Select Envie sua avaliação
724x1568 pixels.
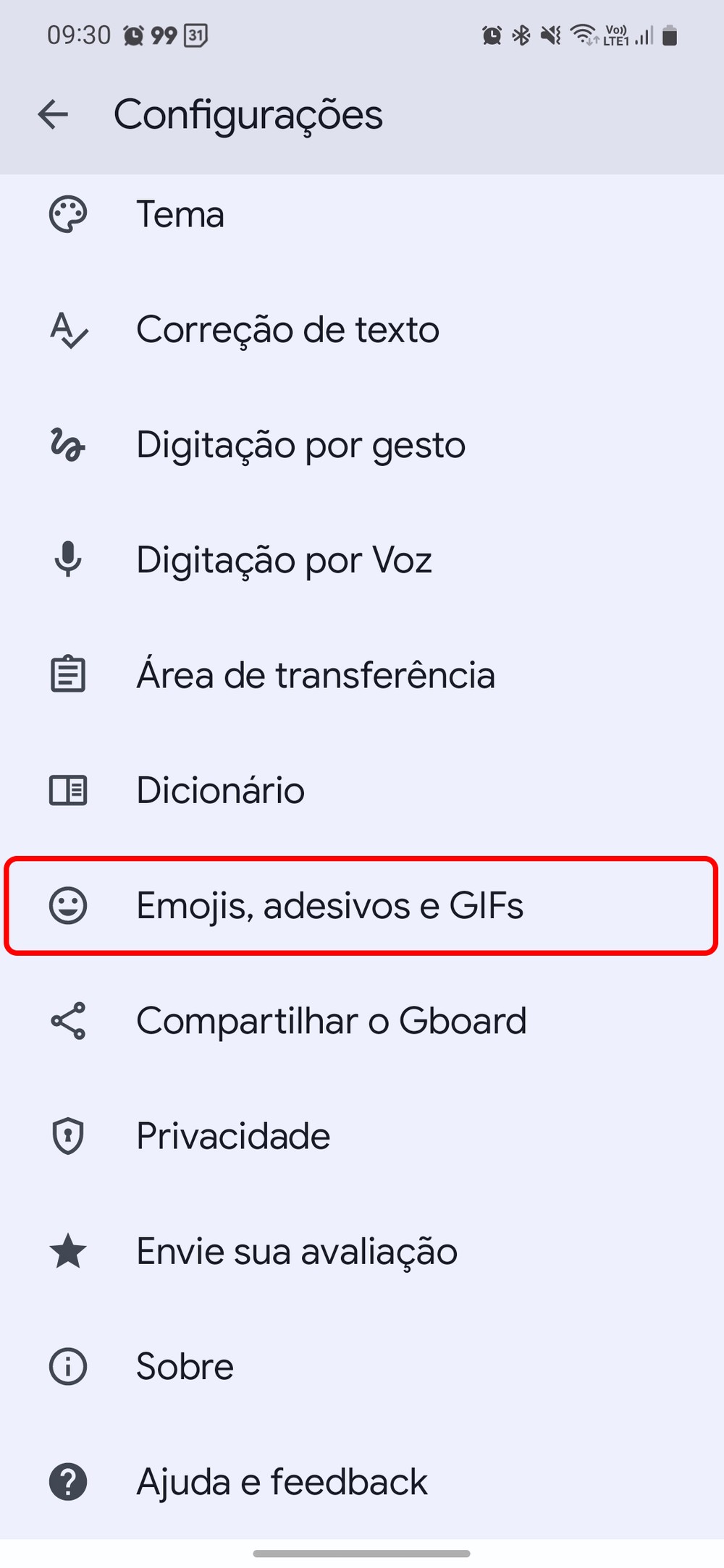coord(297,1252)
